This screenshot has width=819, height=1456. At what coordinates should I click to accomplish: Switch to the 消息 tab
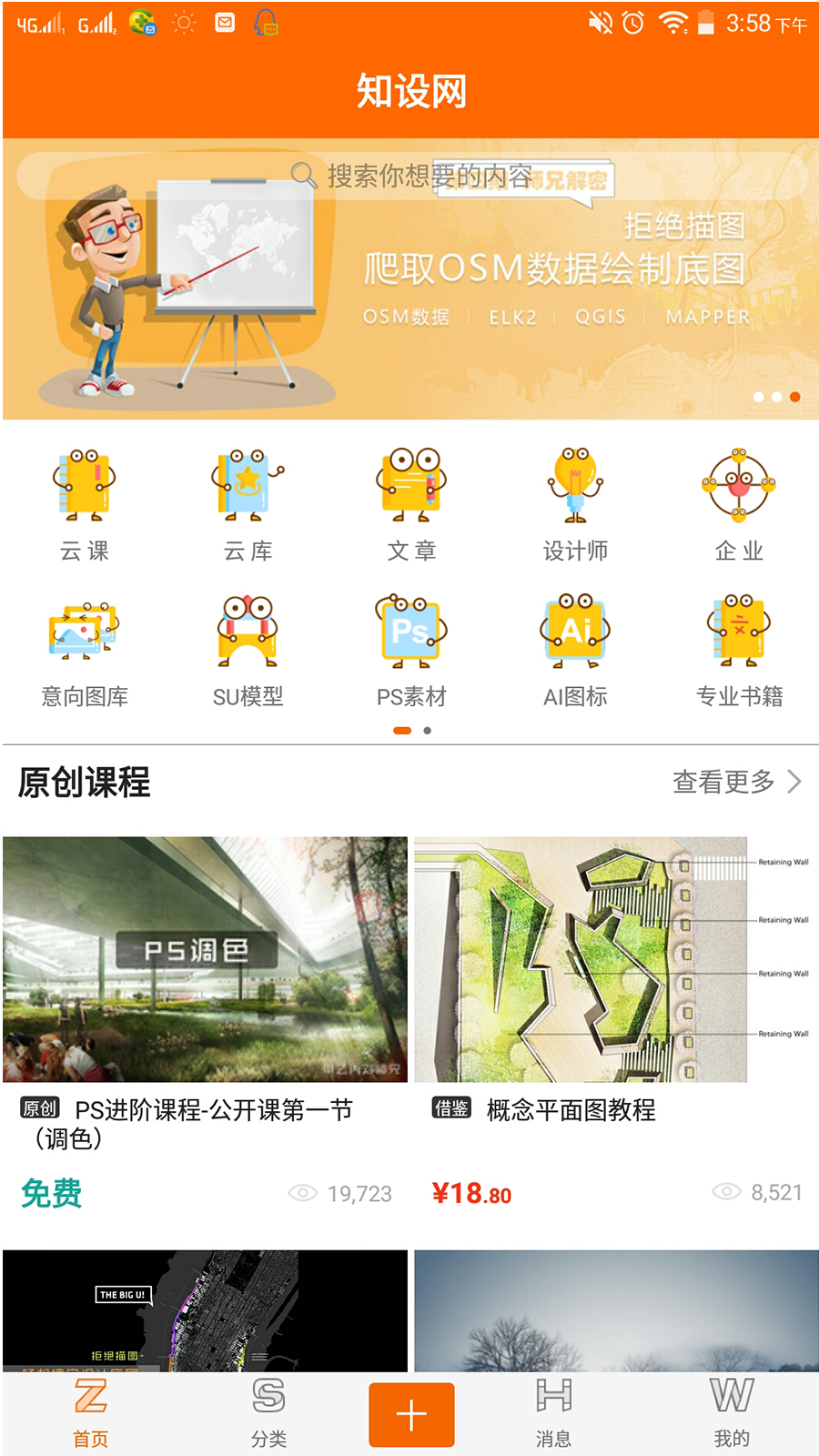553,1412
